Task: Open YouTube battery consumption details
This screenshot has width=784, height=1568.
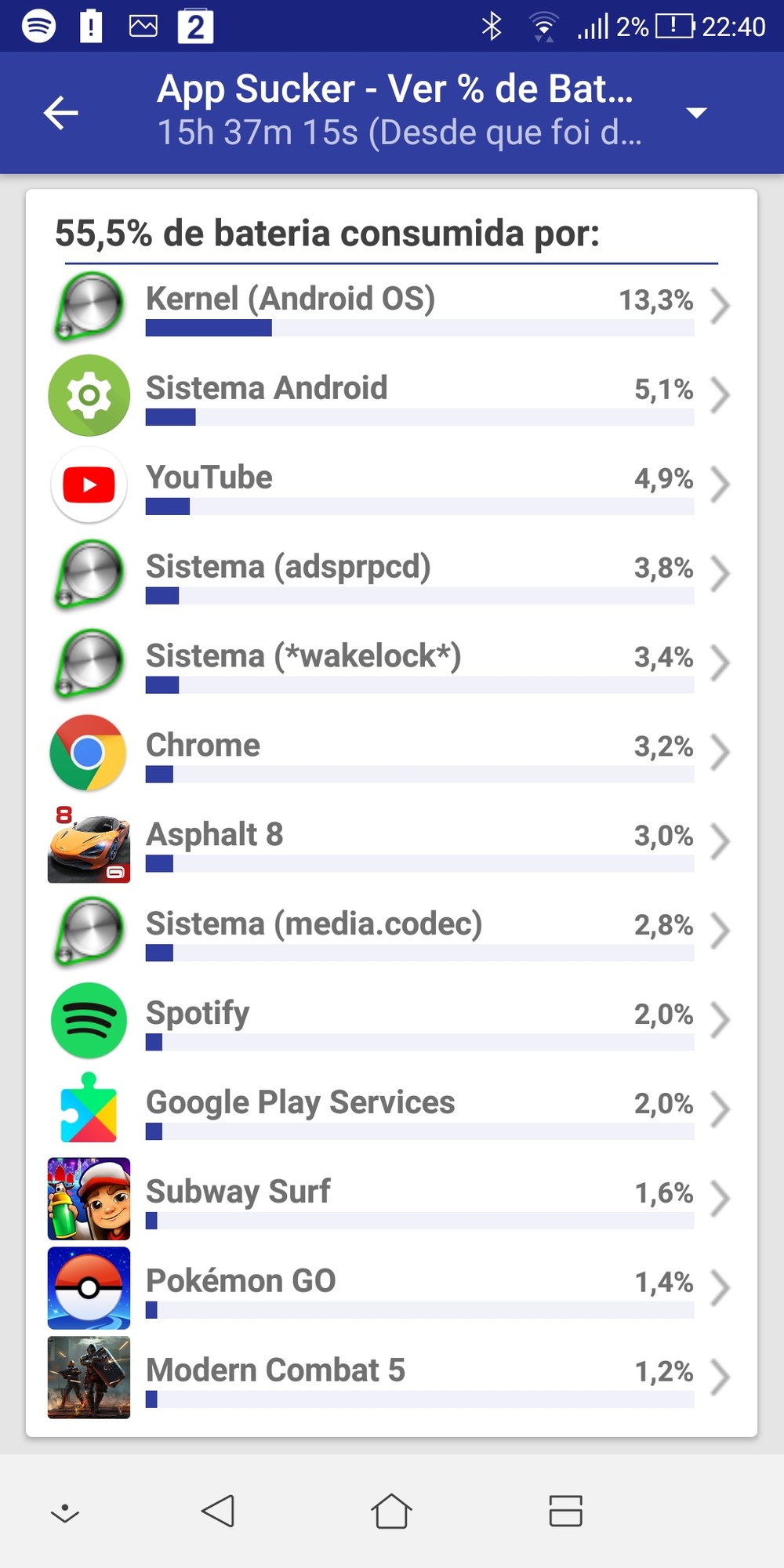Action: pyautogui.click(x=392, y=485)
